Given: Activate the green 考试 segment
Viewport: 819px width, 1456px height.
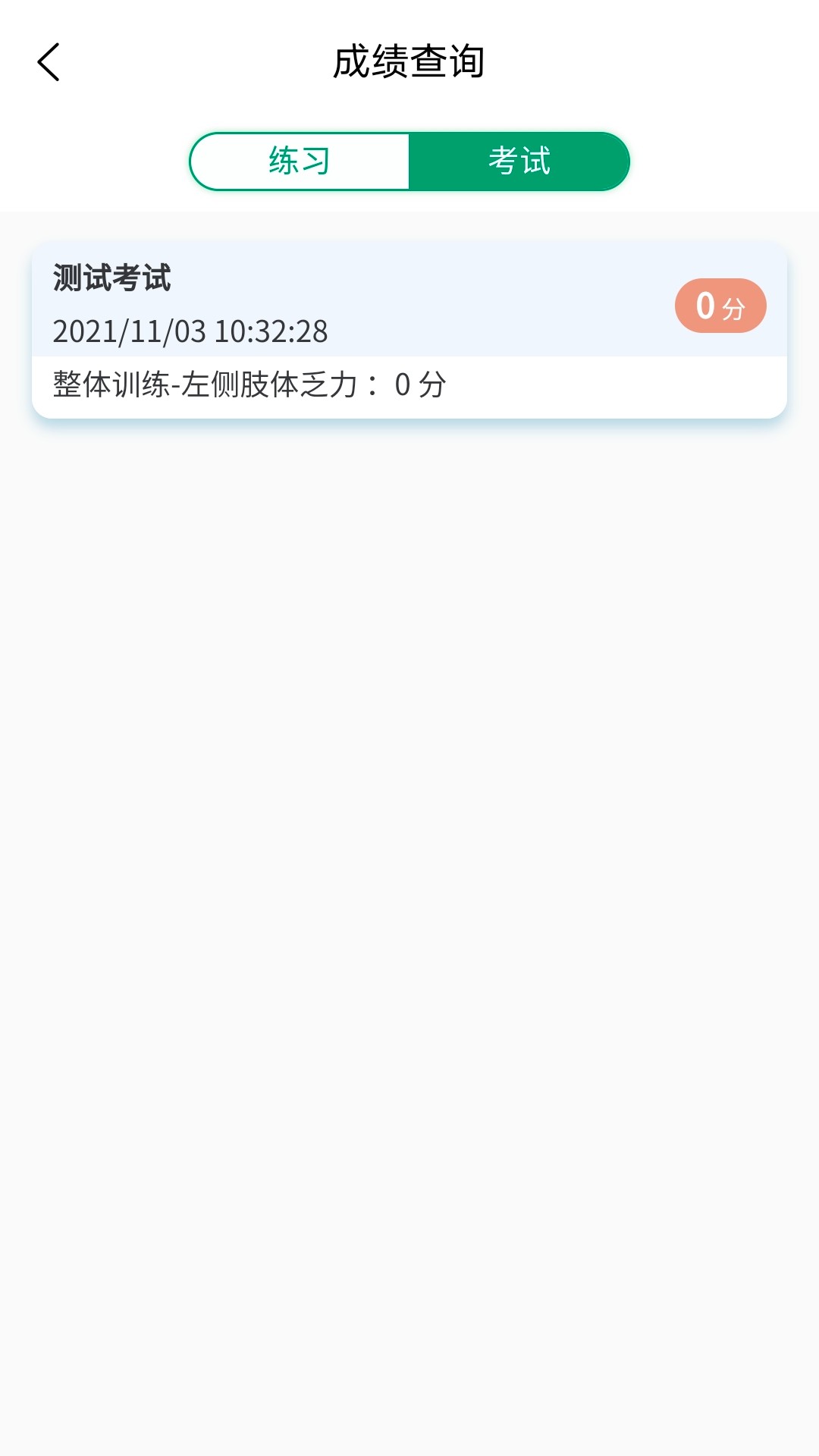Looking at the screenshot, I should click(519, 160).
